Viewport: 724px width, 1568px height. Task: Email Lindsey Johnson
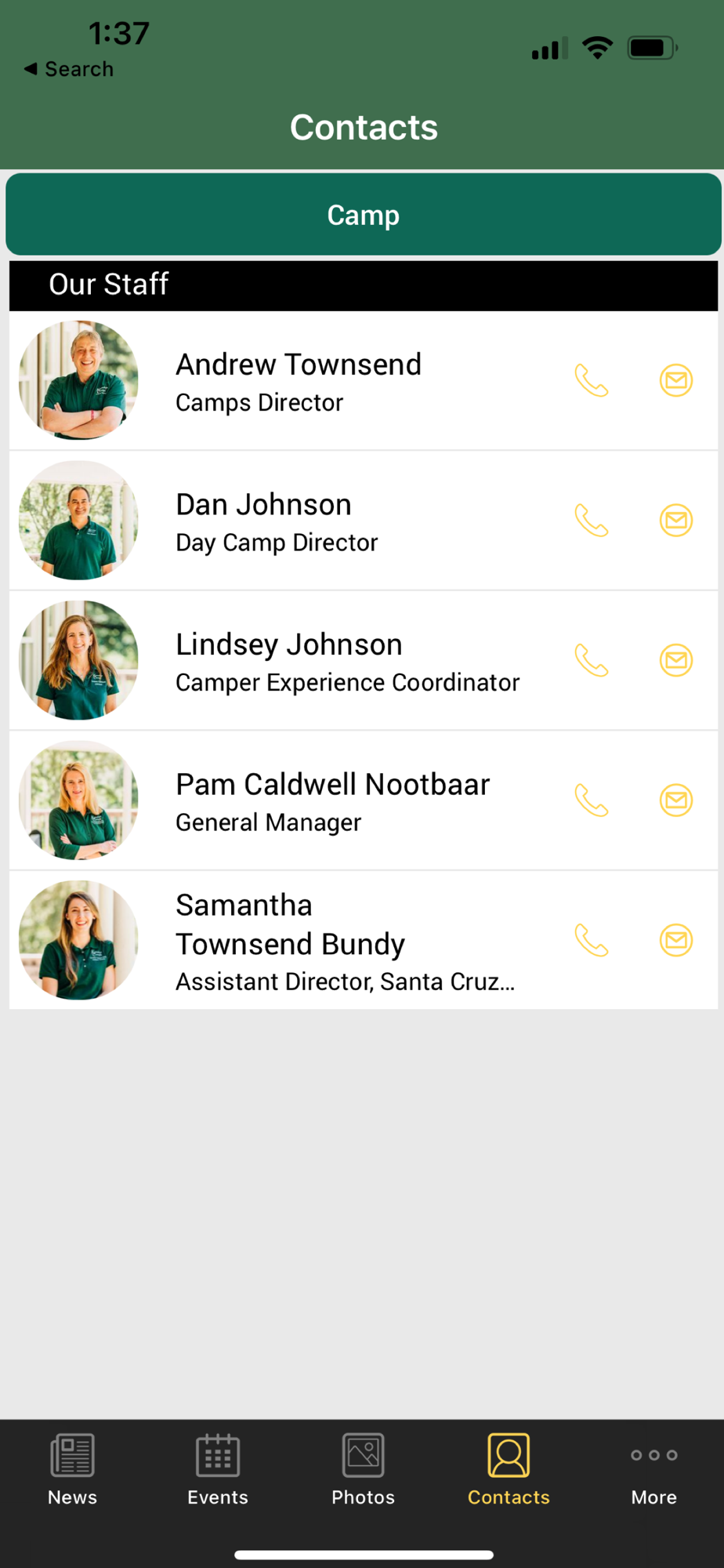pyautogui.click(x=675, y=660)
